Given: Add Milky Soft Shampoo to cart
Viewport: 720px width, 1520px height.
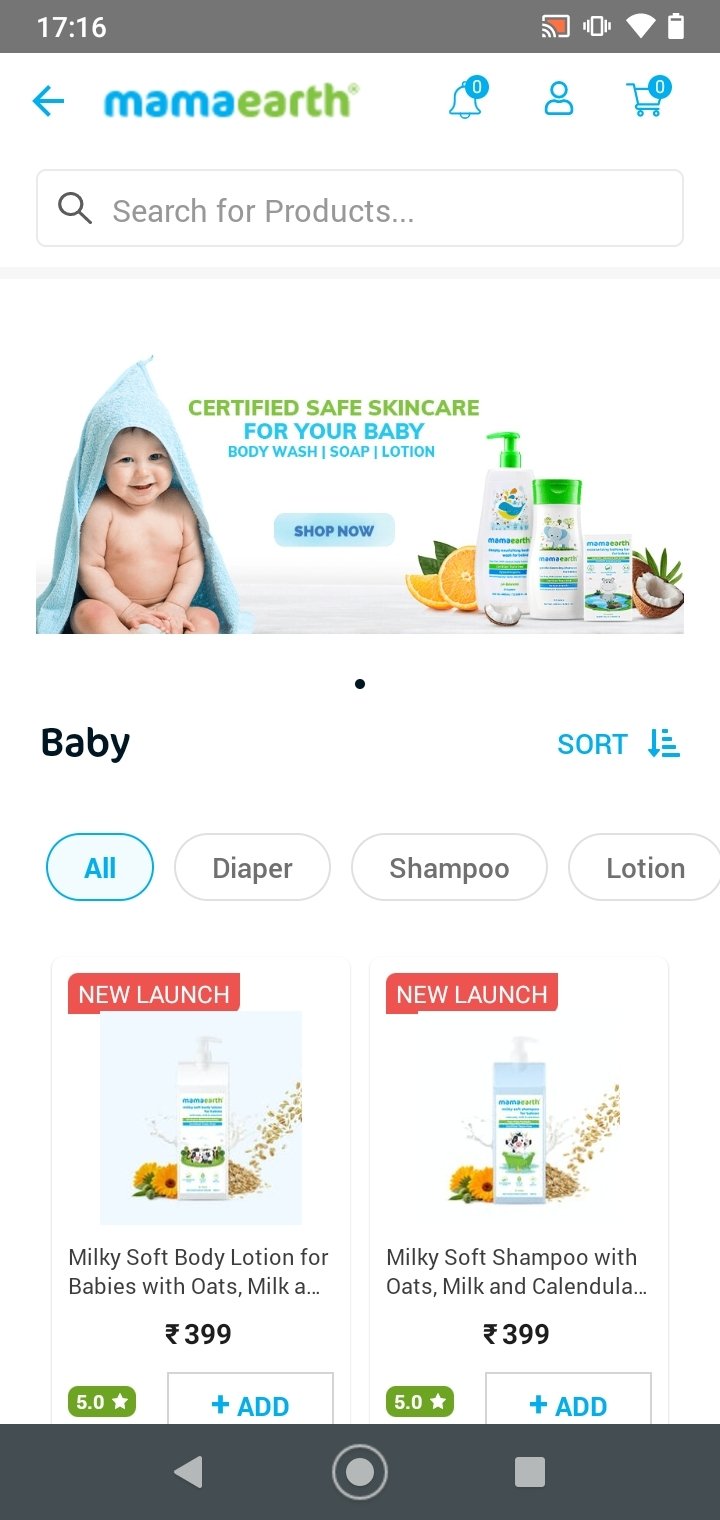Looking at the screenshot, I should point(568,1400).
